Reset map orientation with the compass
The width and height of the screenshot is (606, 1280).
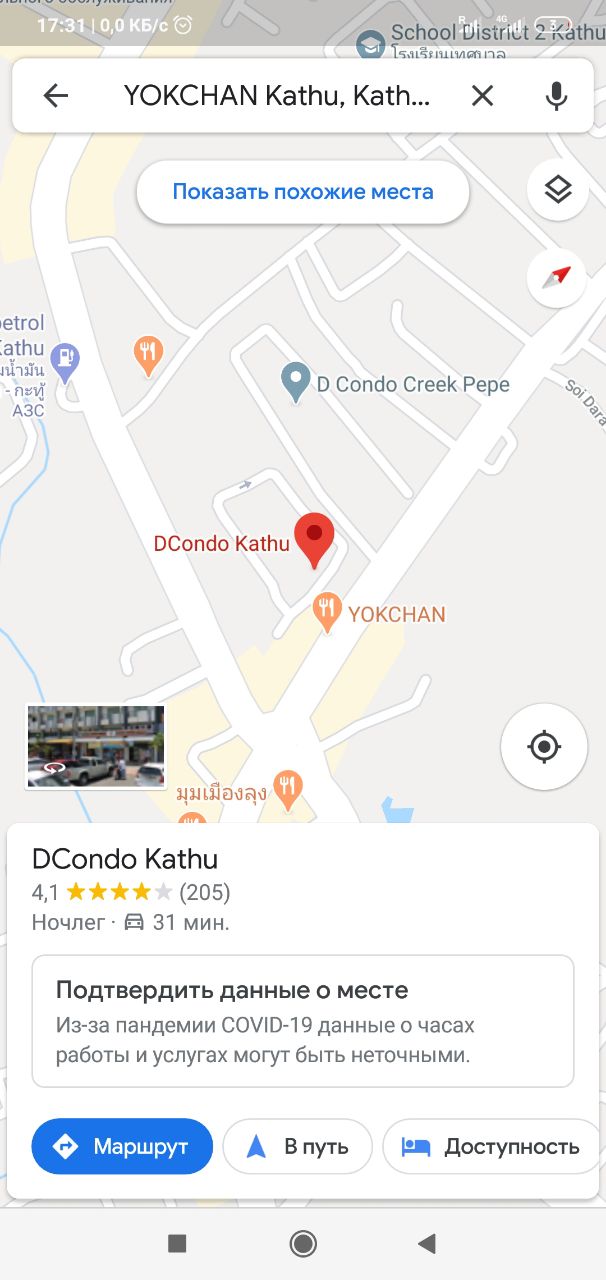click(x=556, y=277)
